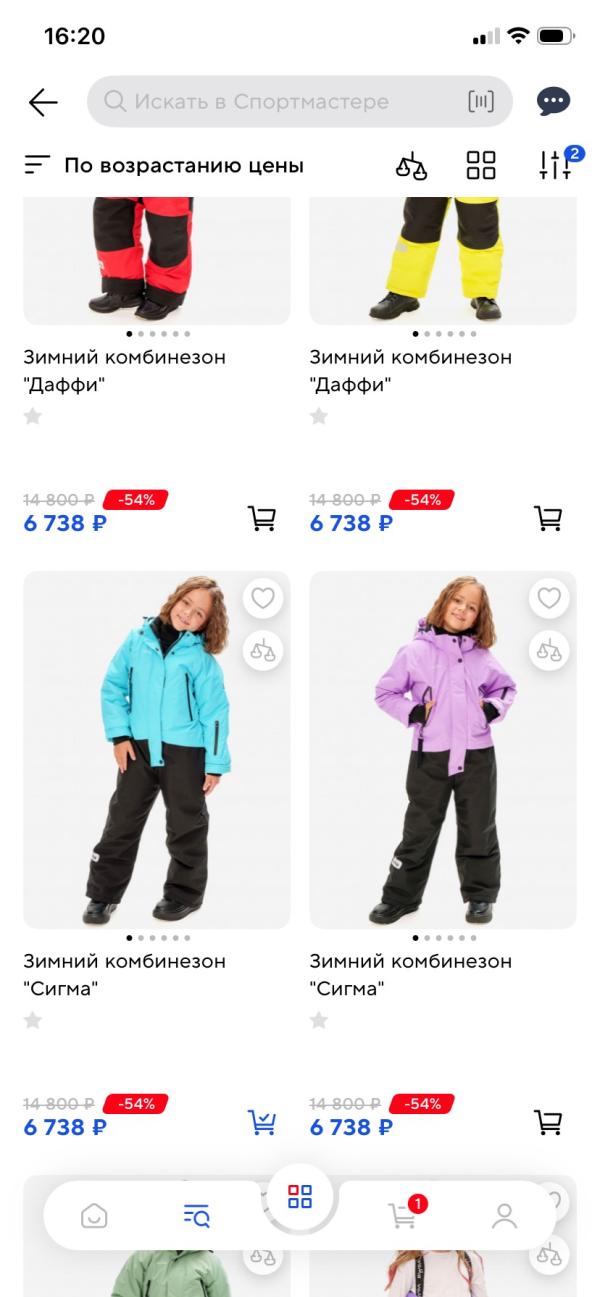Switch to the profile tab
This screenshot has height=1297, width=600.
(x=505, y=1216)
